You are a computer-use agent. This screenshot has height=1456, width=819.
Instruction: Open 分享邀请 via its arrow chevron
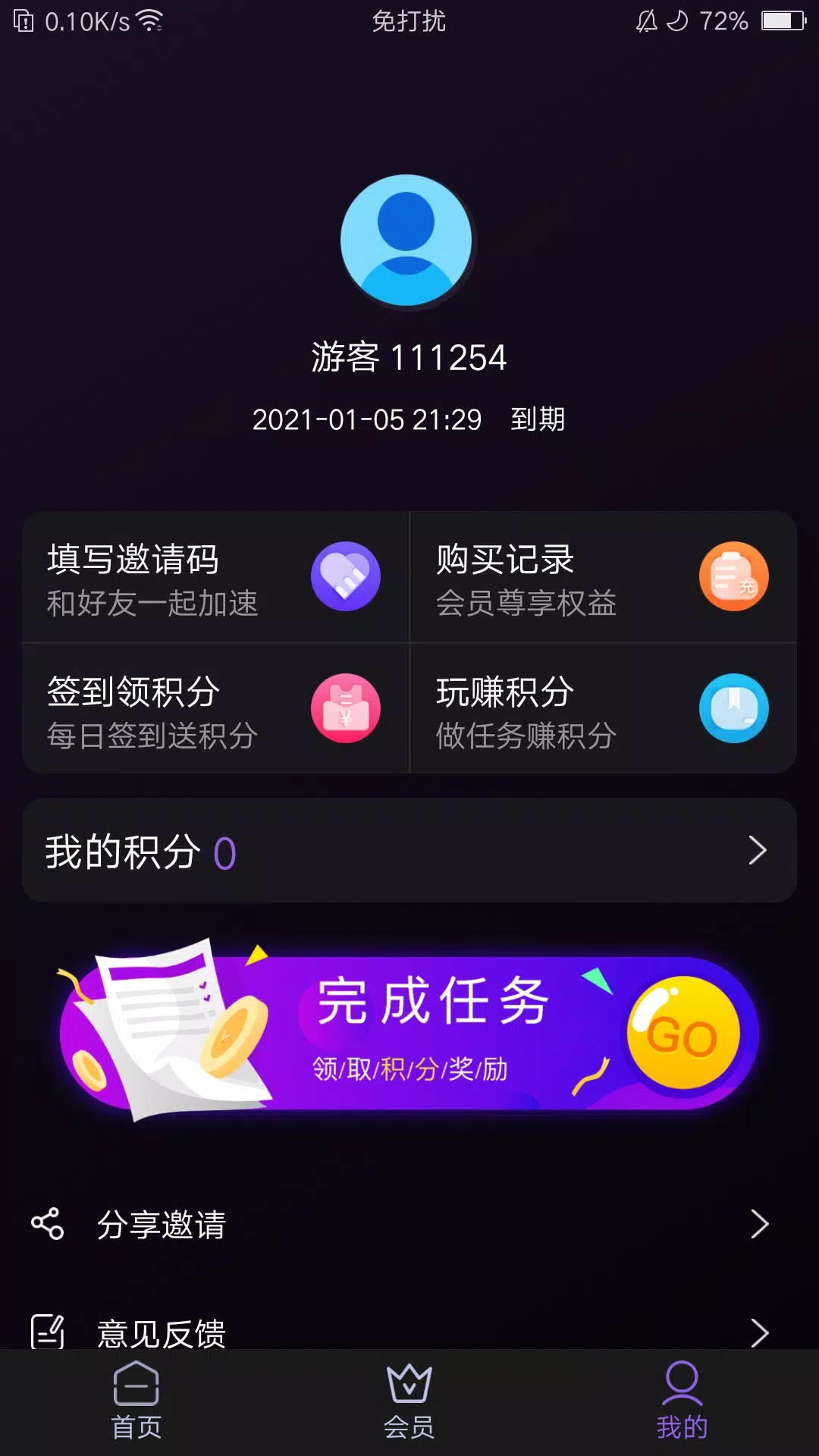tap(758, 1223)
